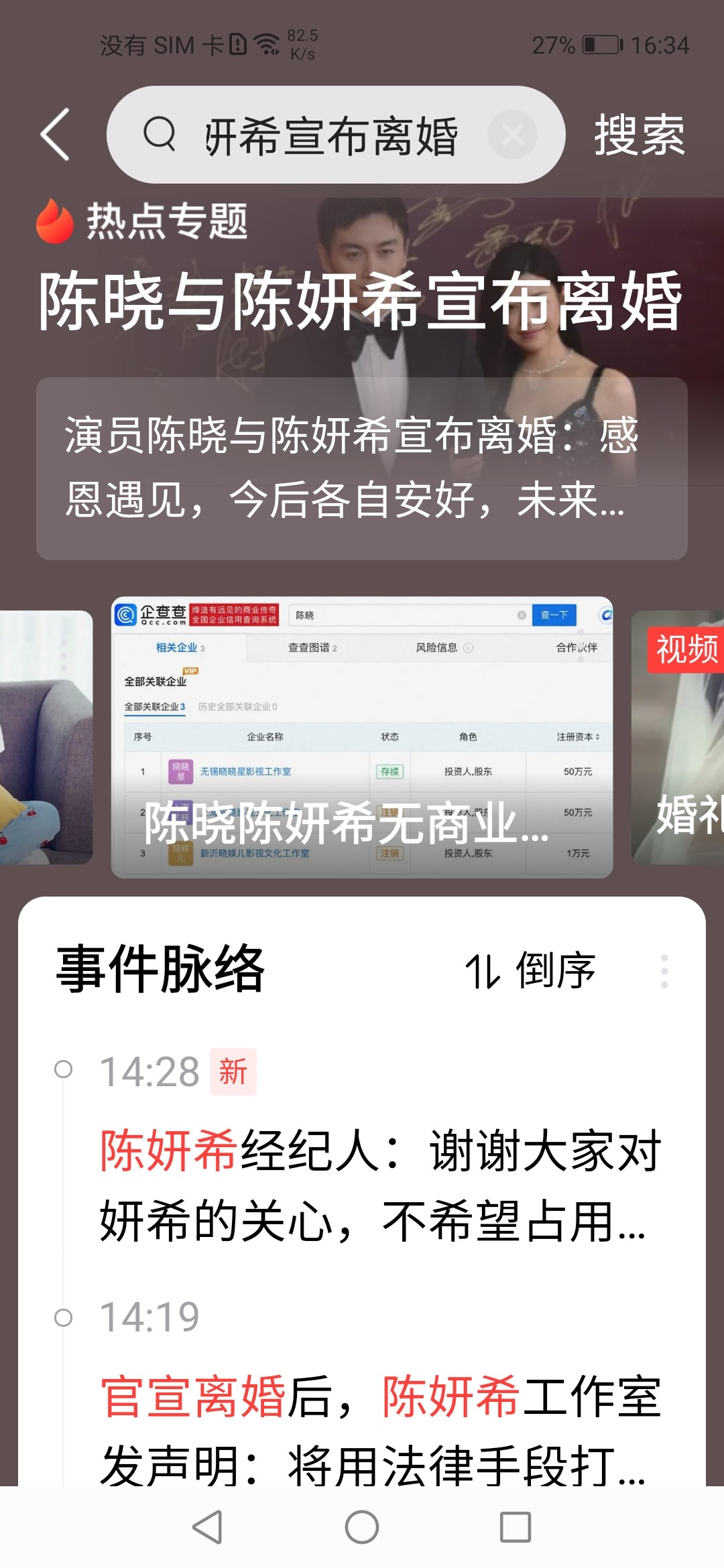The image size is (724, 1568).
Task: Open the 陈晓陈妍希无商业 image card
Action: point(362,737)
